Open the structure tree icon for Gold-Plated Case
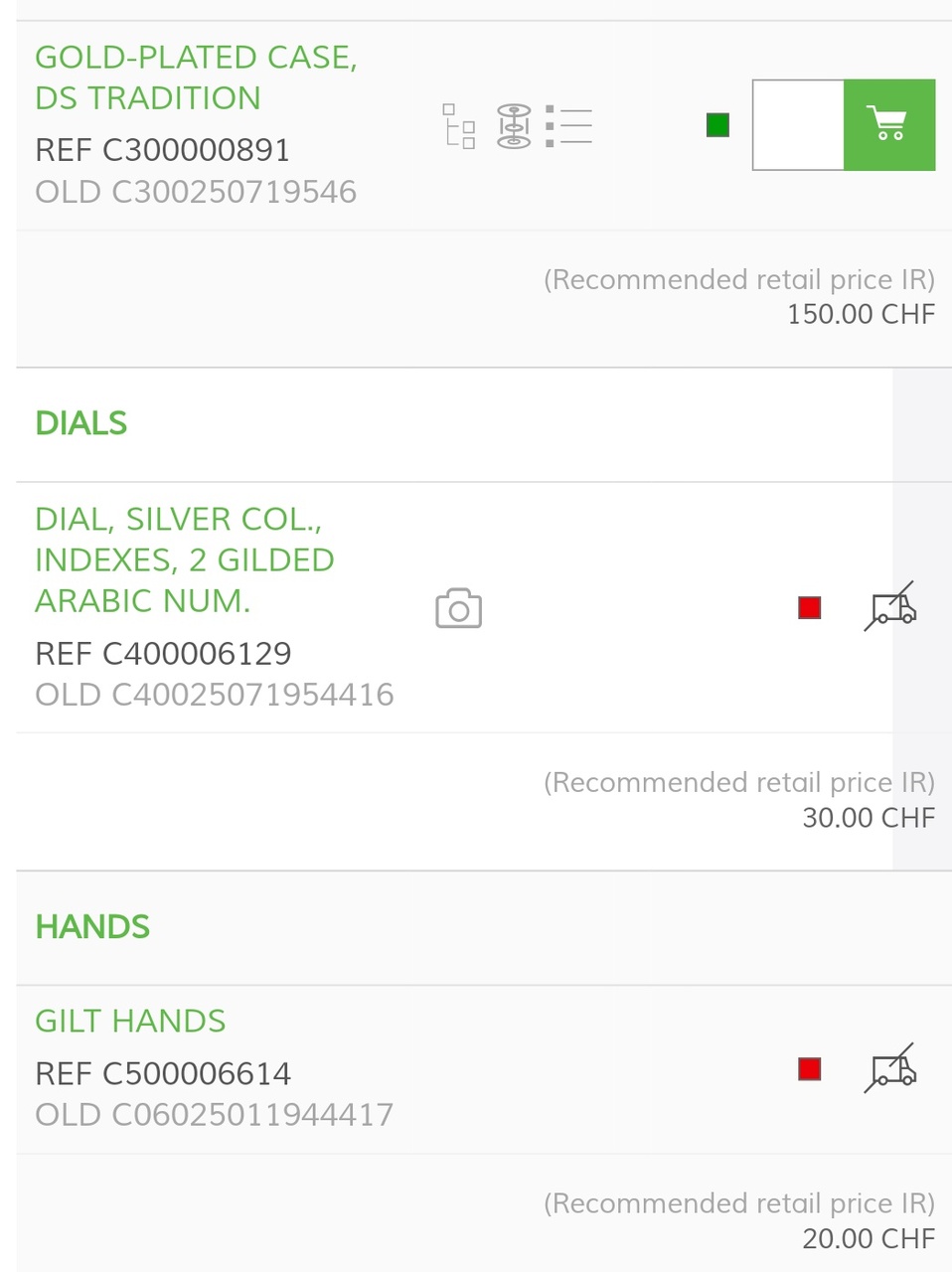The width and height of the screenshot is (952, 1272). click(459, 126)
